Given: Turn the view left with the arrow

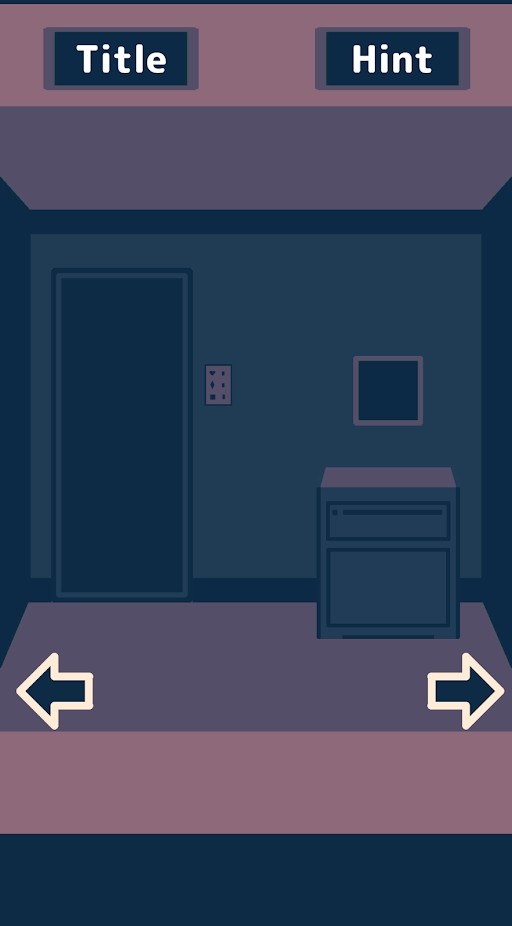Looking at the screenshot, I should (55, 691).
